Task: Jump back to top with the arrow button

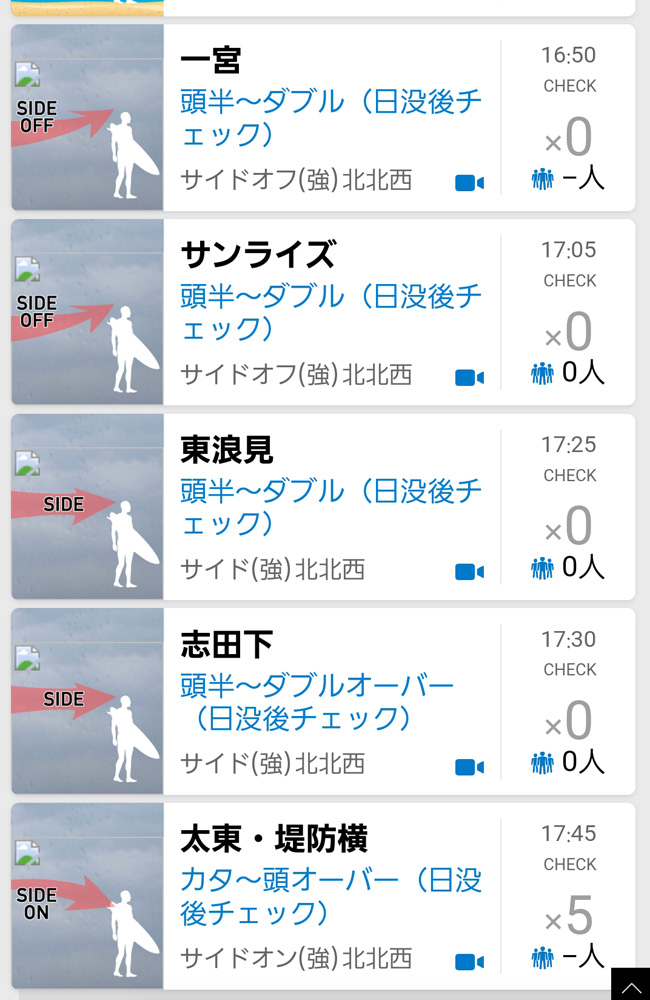Action: coord(630,985)
